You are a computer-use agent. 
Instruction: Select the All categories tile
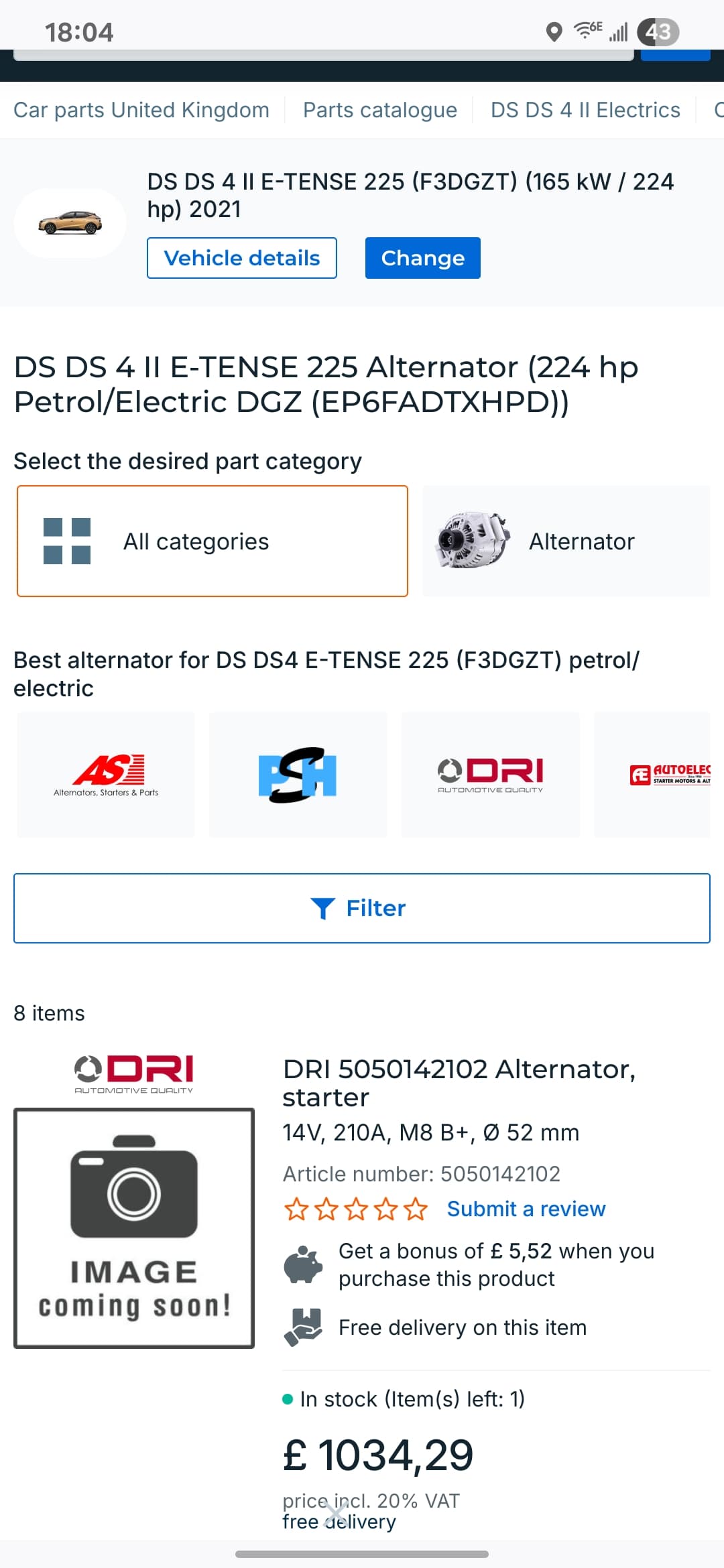coord(212,541)
